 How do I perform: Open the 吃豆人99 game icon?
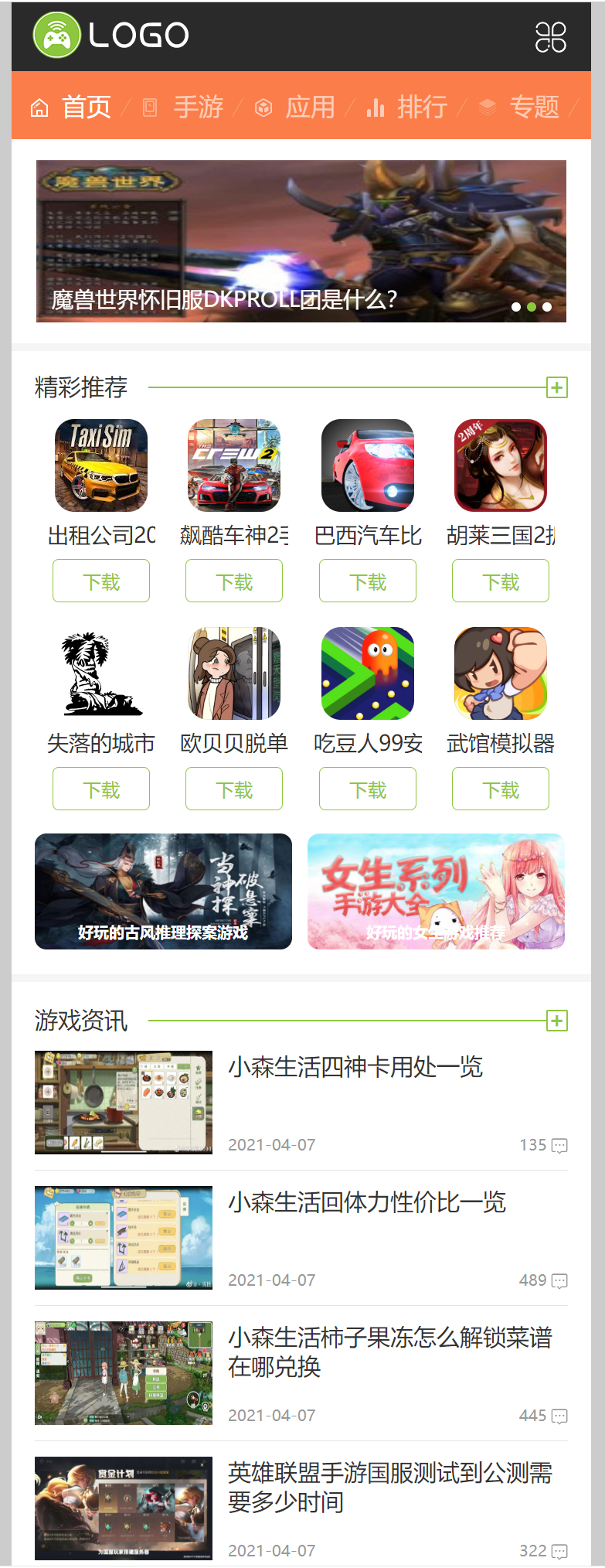tap(368, 673)
